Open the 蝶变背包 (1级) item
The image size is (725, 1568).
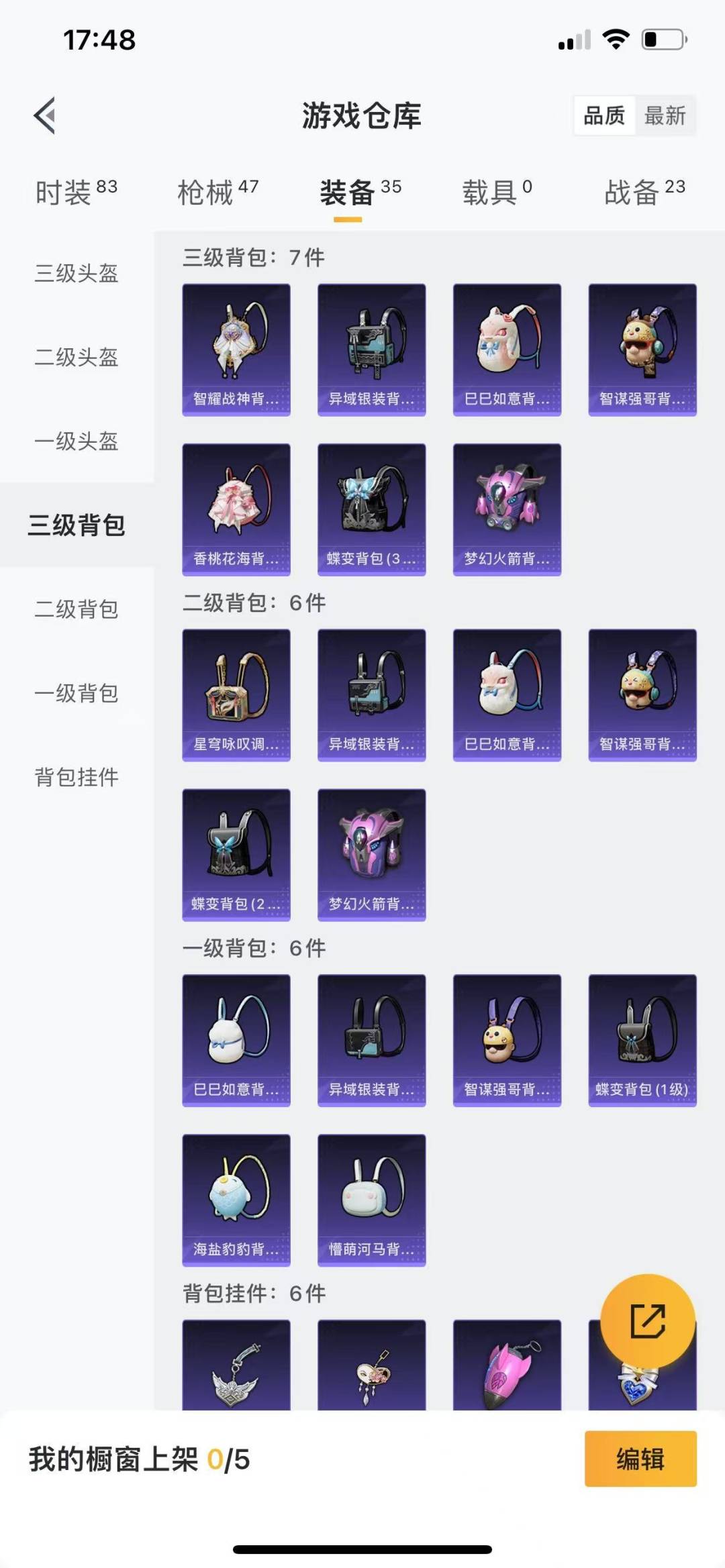pos(642,1040)
